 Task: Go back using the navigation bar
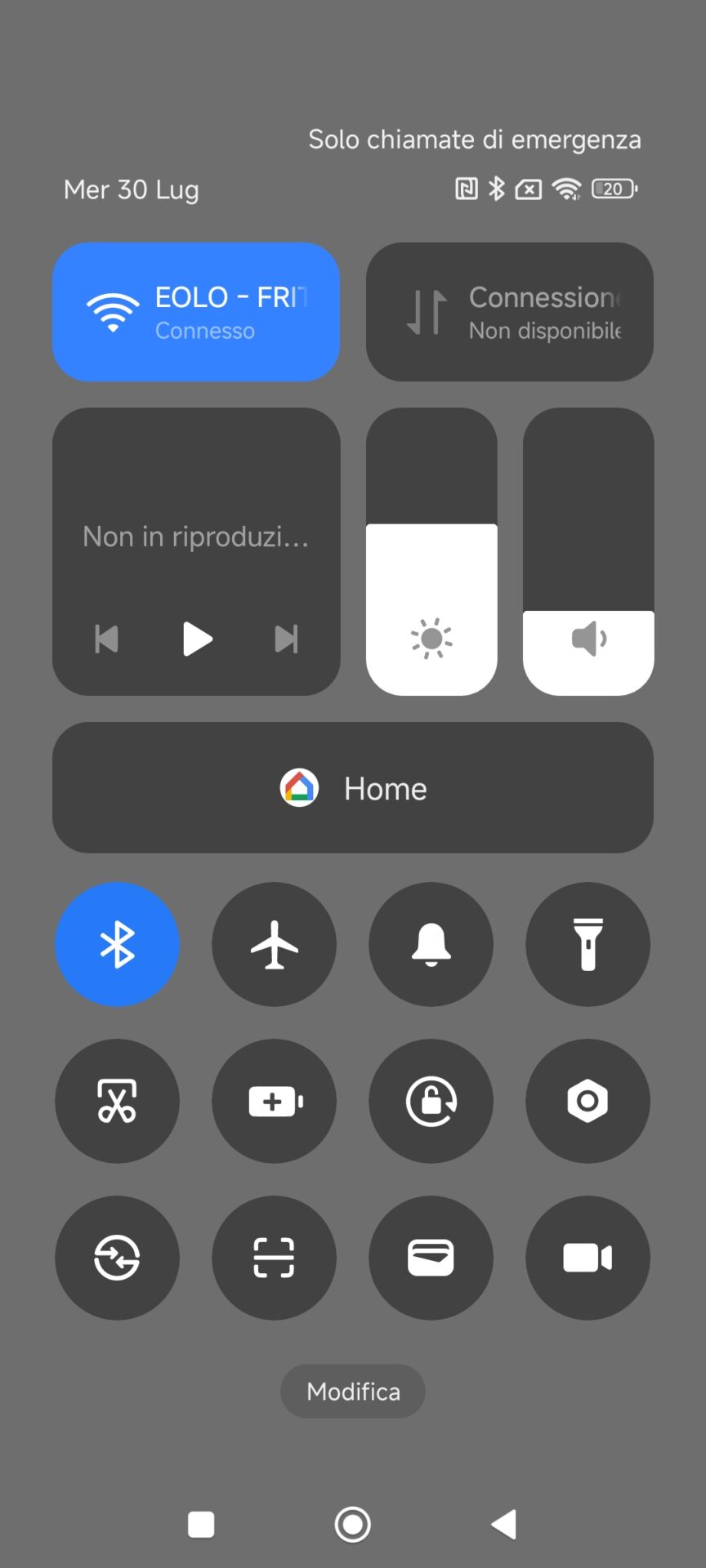point(504,1524)
